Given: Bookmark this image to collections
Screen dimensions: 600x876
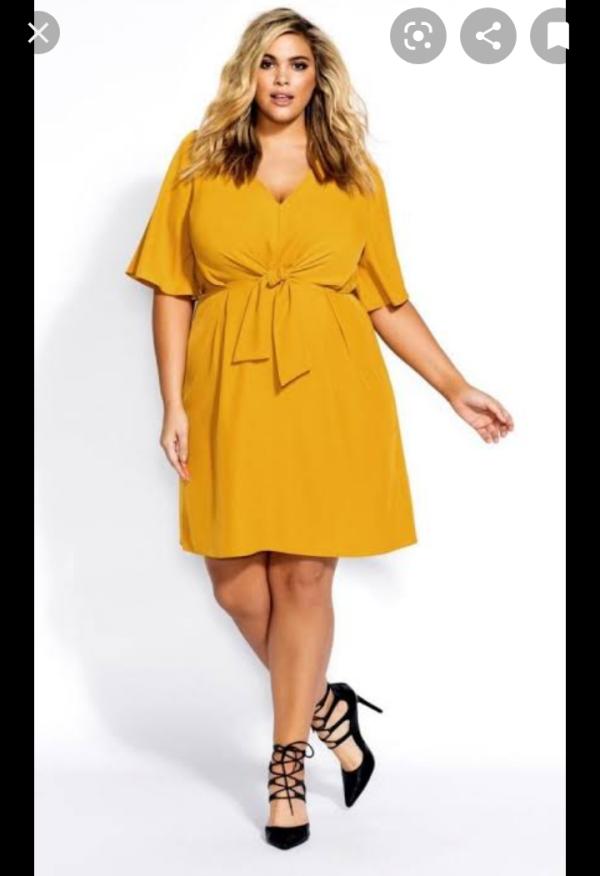Looking at the screenshot, I should click(x=551, y=36).
